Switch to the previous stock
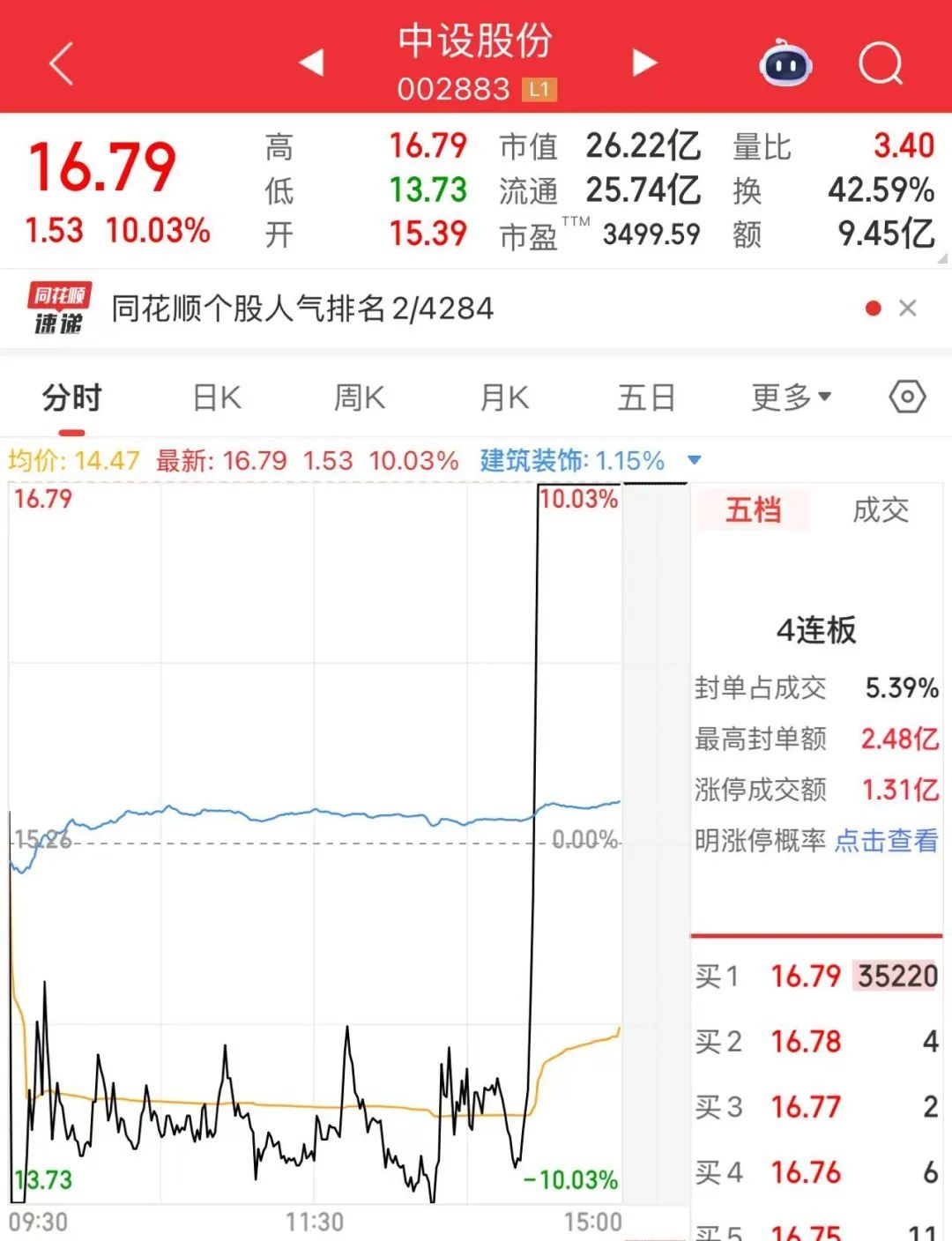The width and height of the screenshot is (952, 1241). pyautogui.click(x=312, y=63)
